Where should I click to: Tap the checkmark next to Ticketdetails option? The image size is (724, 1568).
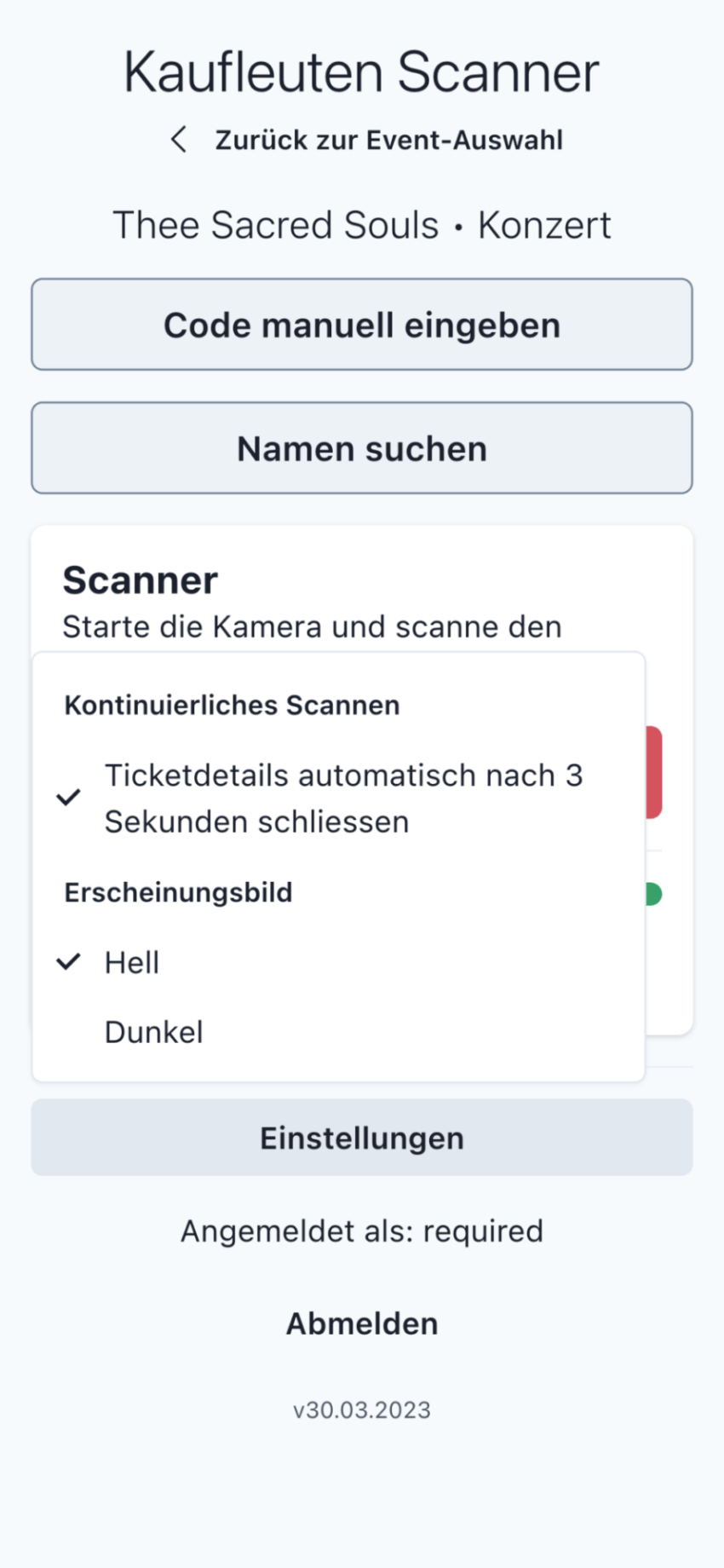(69, 797)
